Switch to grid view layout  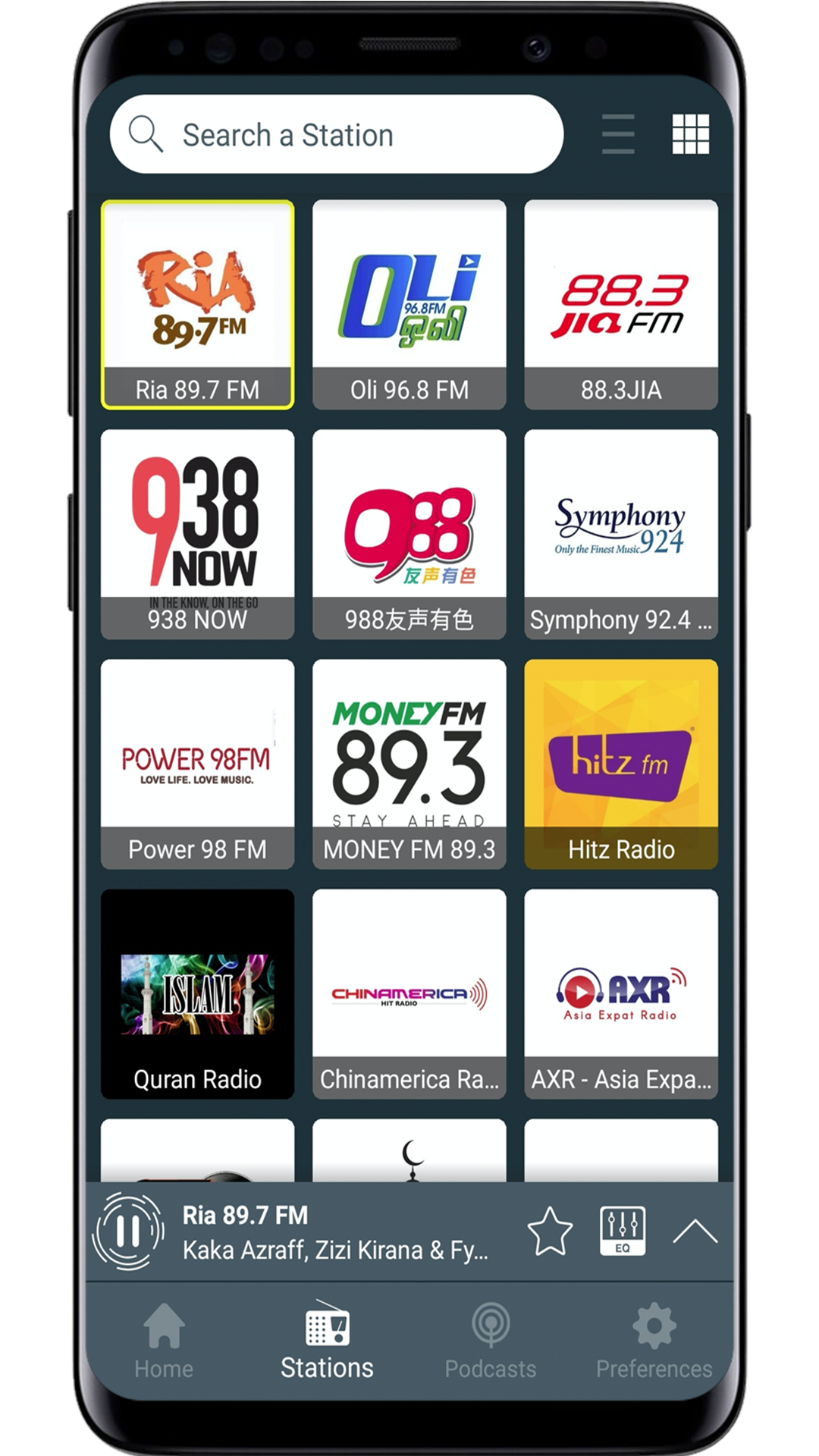pyautogui.click(x=690, y=134)
